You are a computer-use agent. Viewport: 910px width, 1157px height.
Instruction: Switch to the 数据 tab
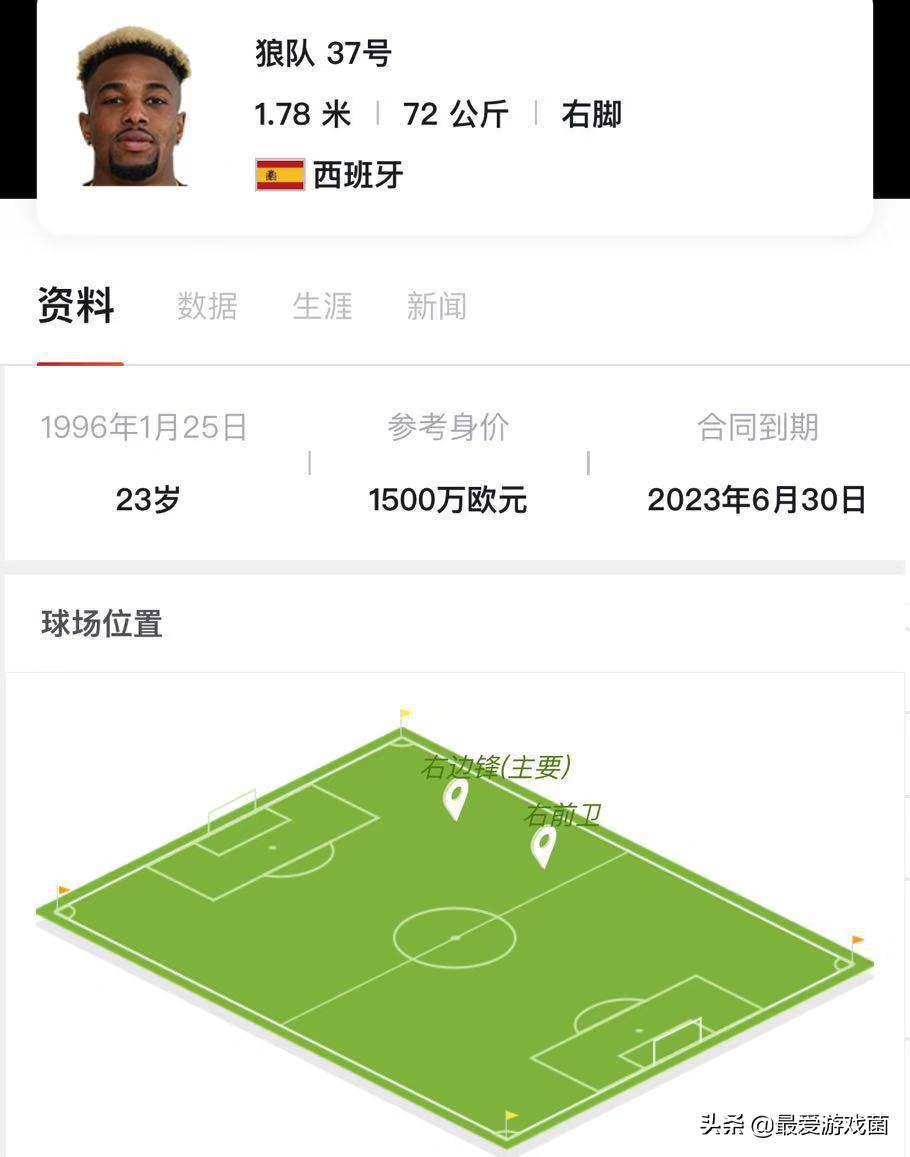point(206,307)
